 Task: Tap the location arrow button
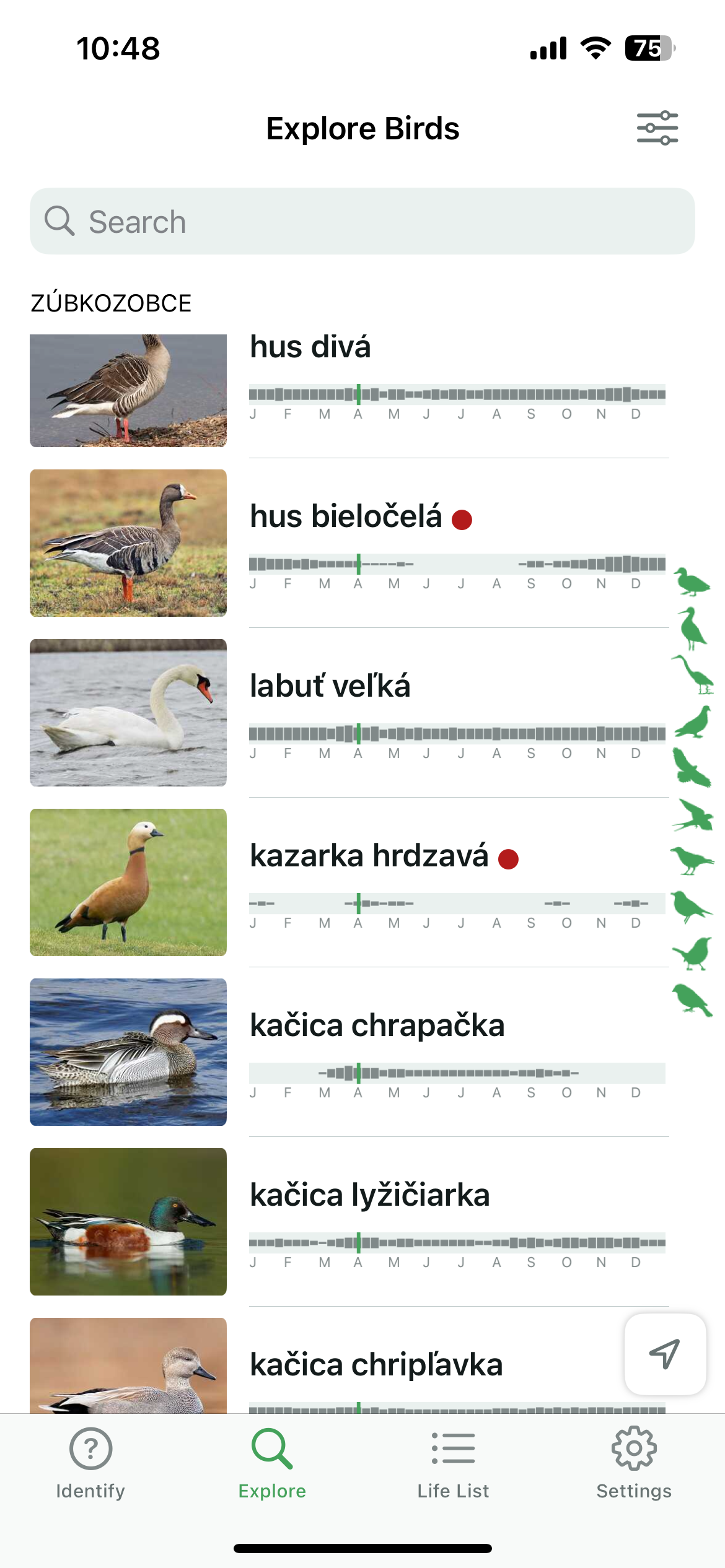pyautogui.click(x=665, y=1354)
